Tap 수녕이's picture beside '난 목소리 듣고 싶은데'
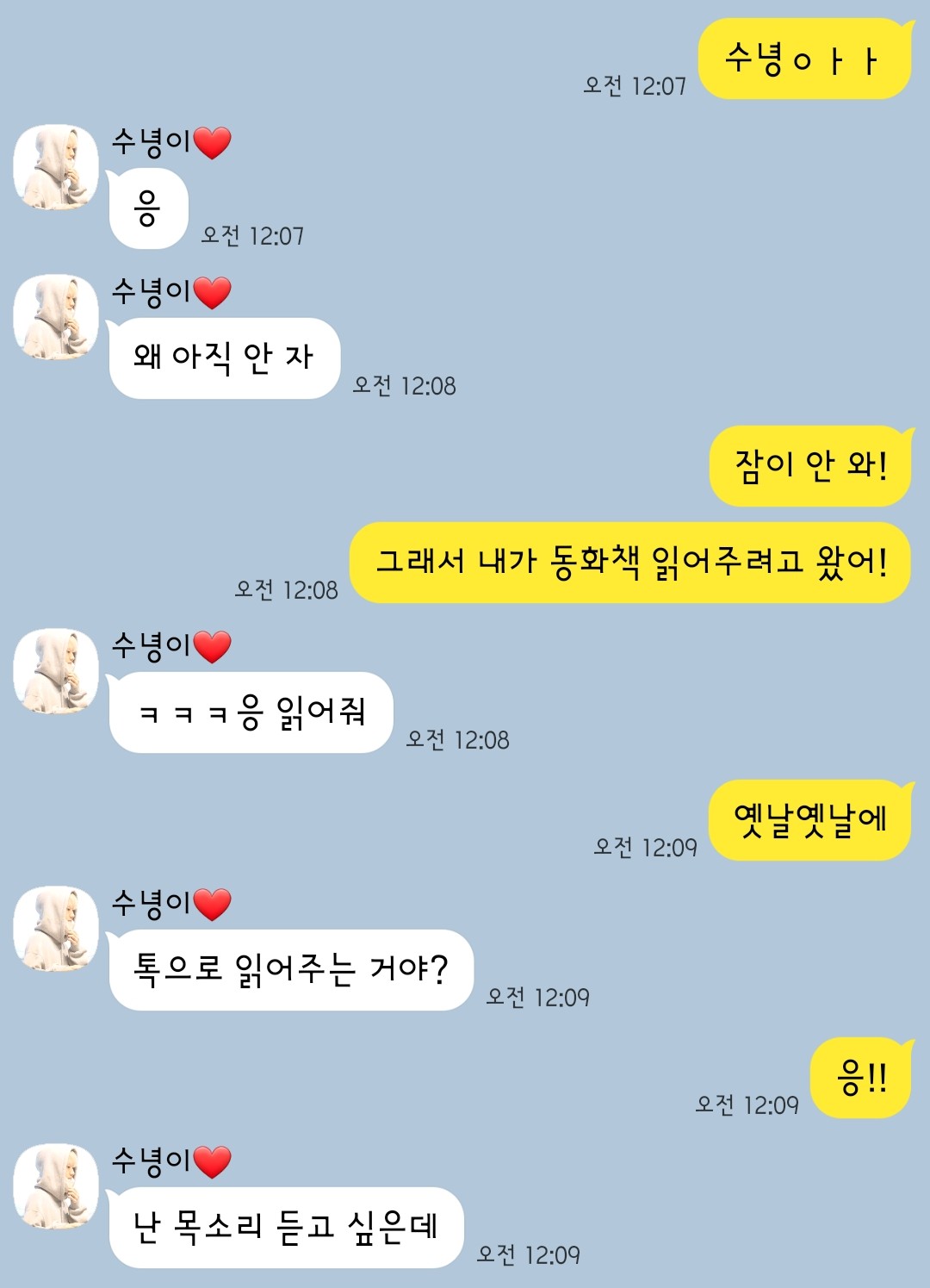The width and height of the screenshot is (930, 1288). tap(56, 1186)
